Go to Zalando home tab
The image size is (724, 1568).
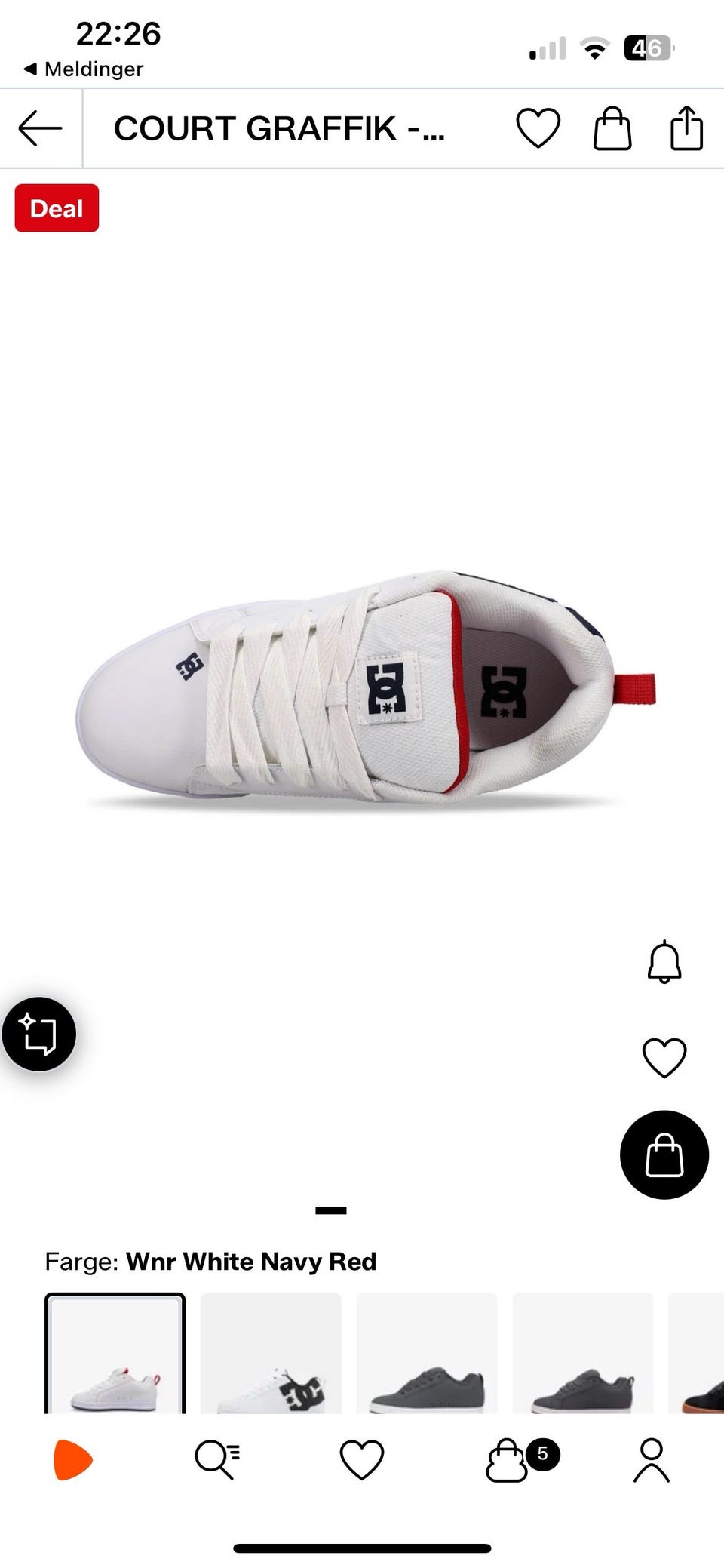pyautogui.click(x=72, y=1460)
